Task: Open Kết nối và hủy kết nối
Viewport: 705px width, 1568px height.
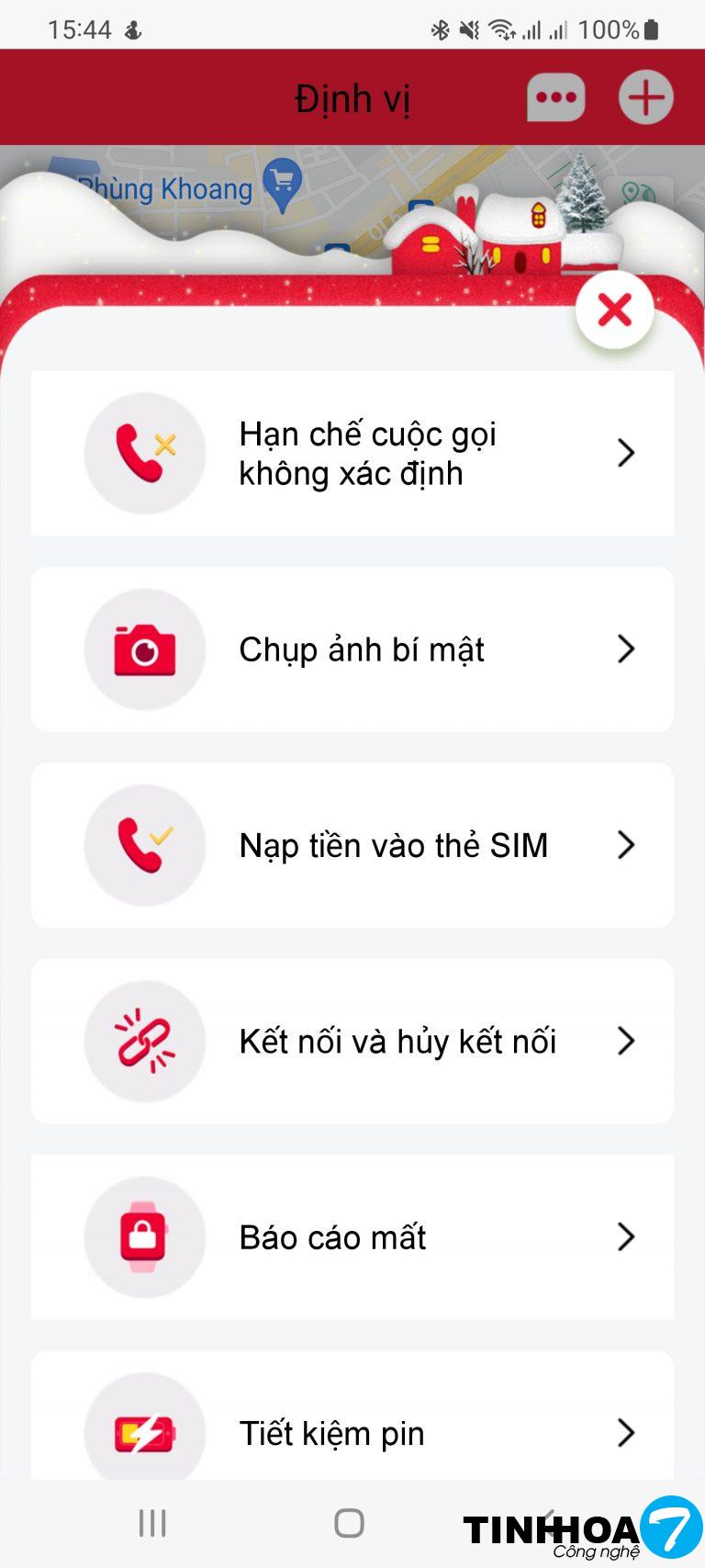Action: pyautogui.click(x=352, y=1041)
